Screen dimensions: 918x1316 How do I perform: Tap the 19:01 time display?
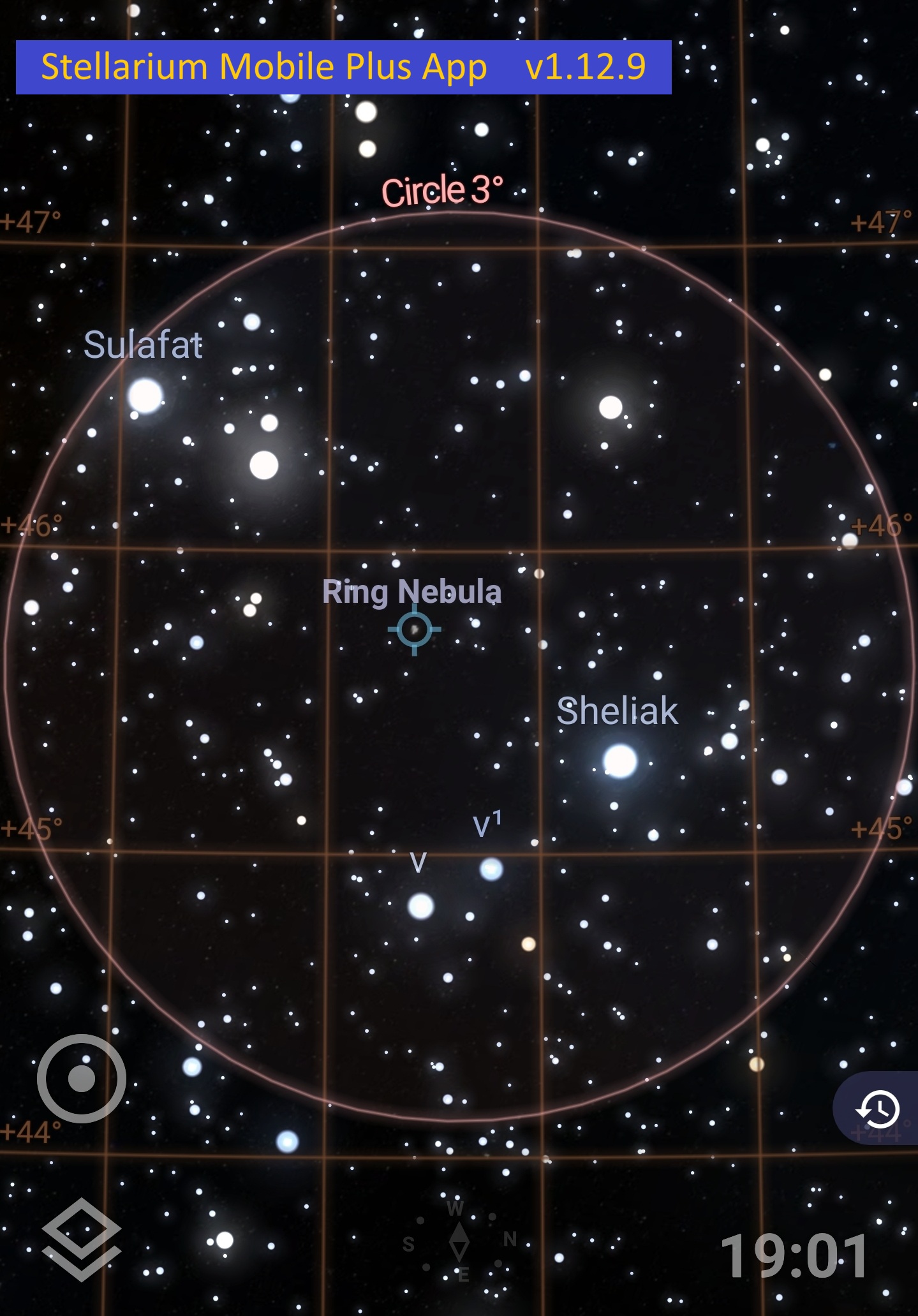[795, 1255]
